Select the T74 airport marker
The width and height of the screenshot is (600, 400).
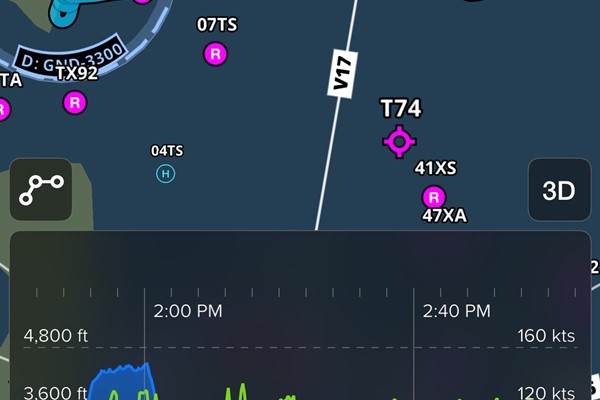point(399,141)
